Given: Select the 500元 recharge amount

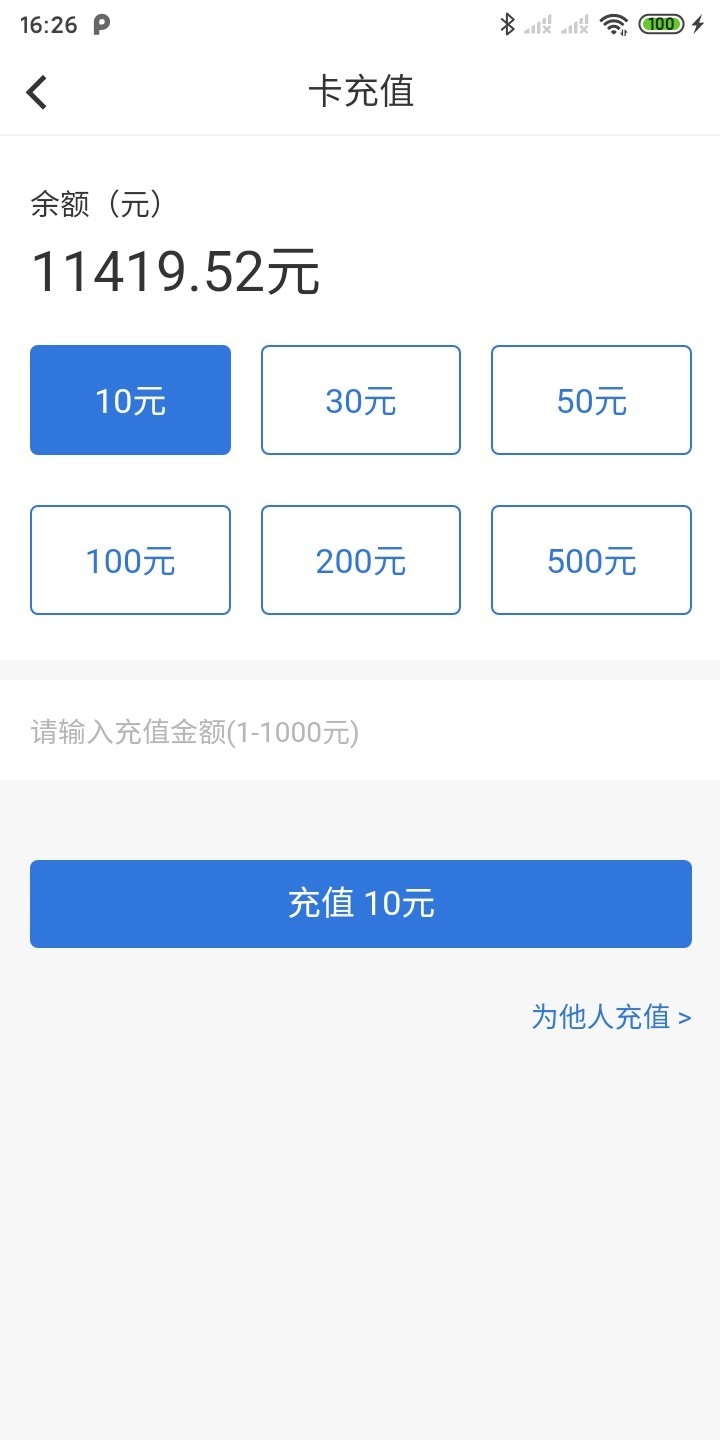Looking at the screenshot, I should coord(590,560).
